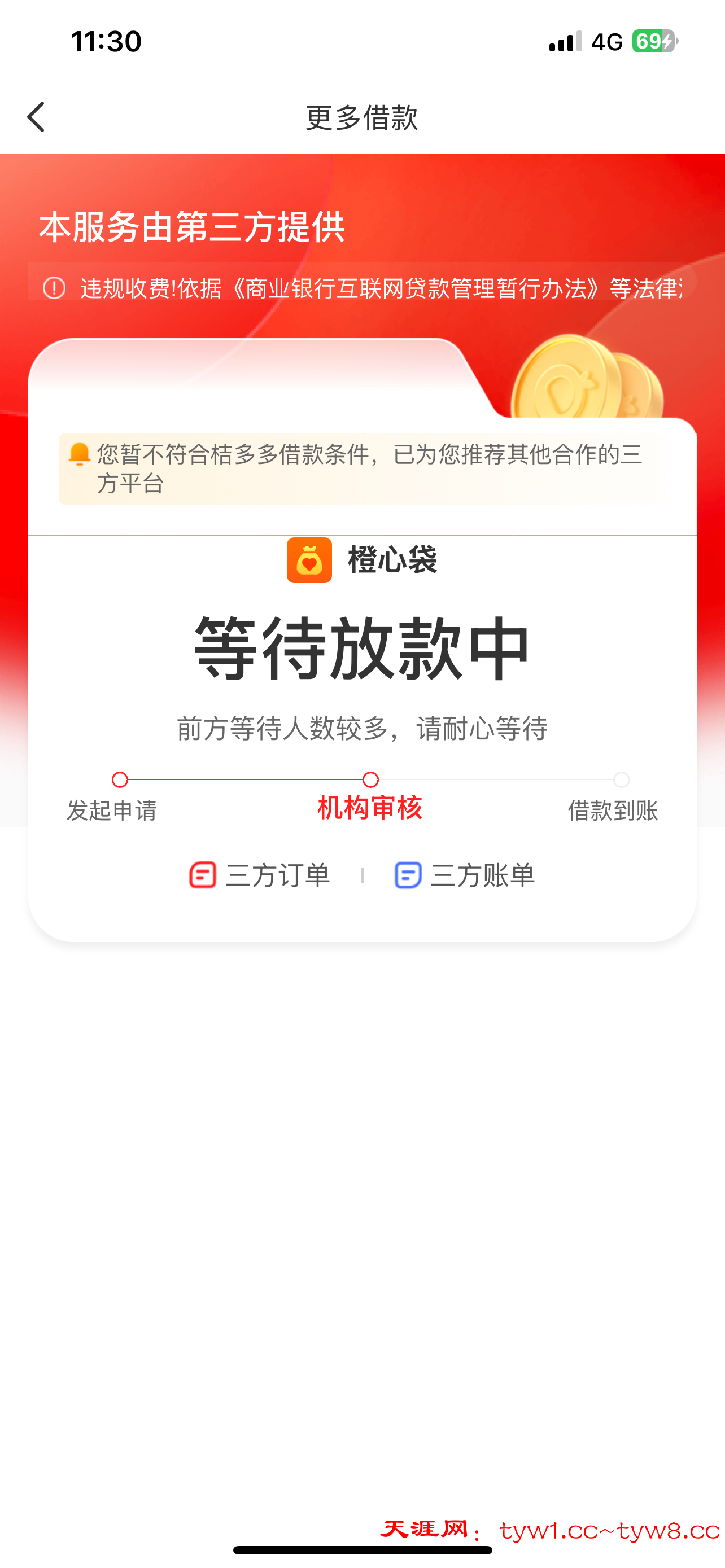Tap the red 三方订单 order icon
Screen dimensions: 725x1568
[203, 875]
